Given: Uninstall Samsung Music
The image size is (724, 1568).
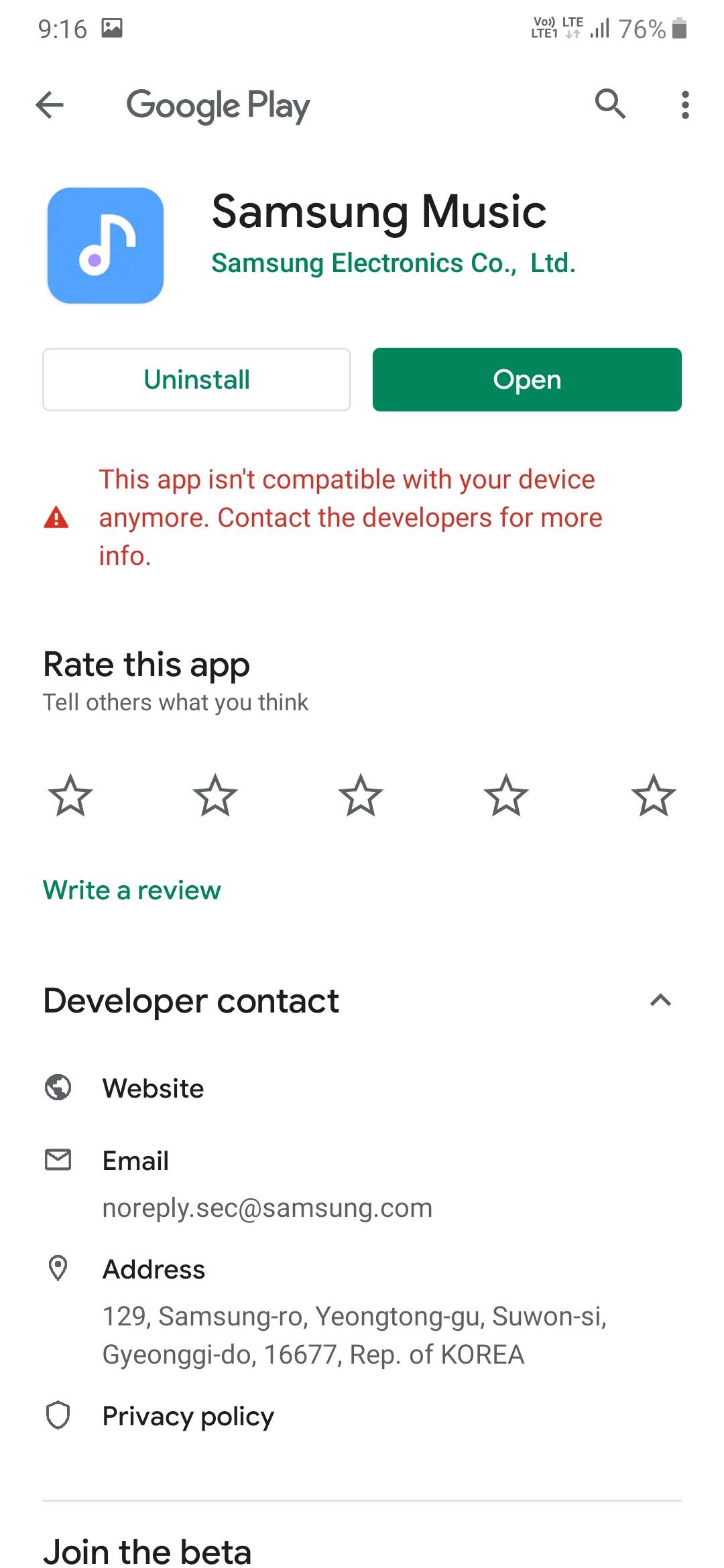Looking at the screenshot, I should click(x=196, y=379).
